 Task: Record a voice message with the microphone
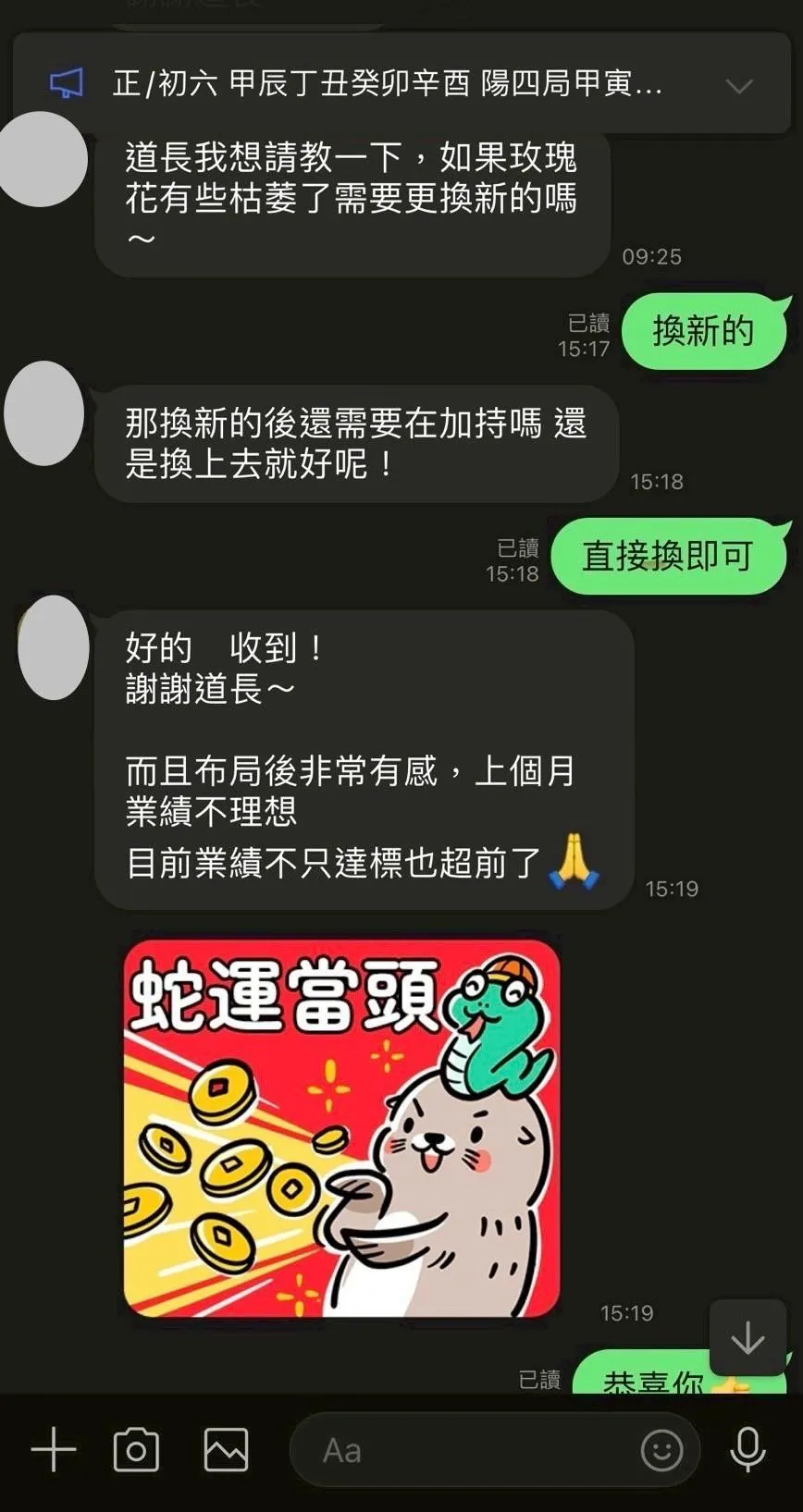(747, 1450)
